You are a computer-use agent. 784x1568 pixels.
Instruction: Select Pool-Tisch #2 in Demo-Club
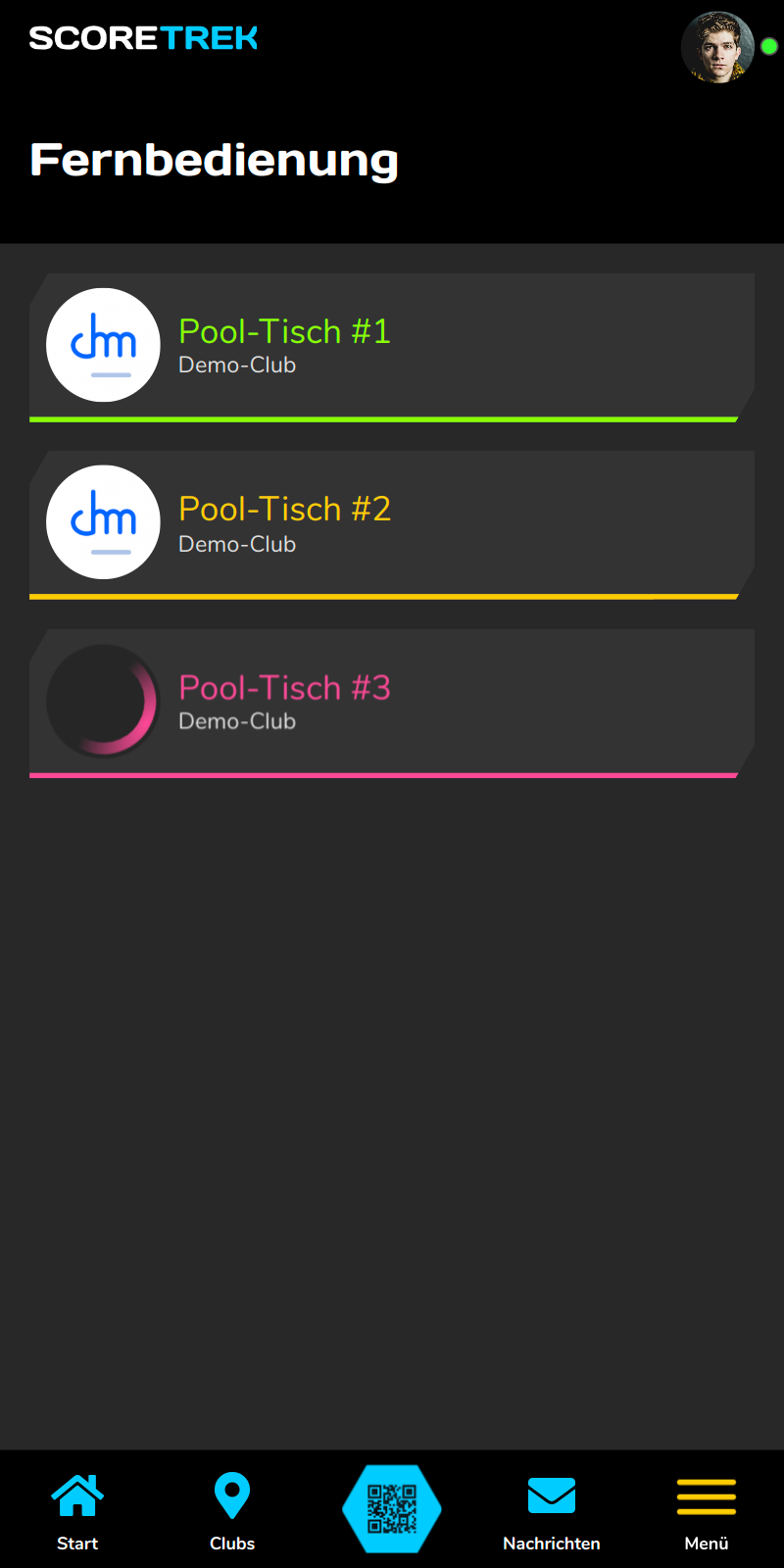click(392, 523)
